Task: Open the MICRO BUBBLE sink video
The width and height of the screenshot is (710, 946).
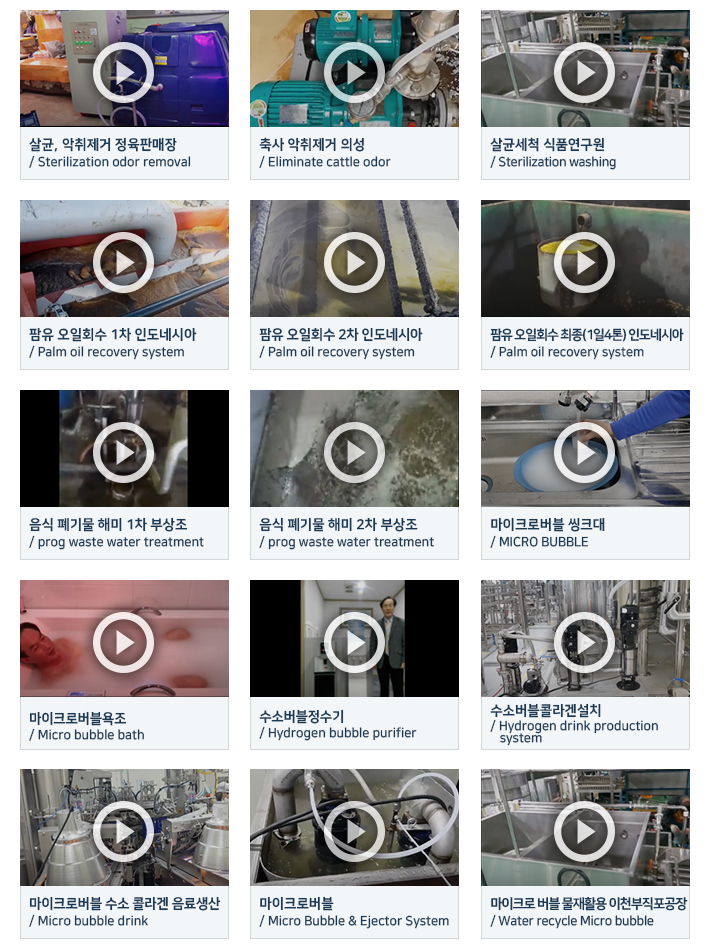Action: tap(585, 452)
